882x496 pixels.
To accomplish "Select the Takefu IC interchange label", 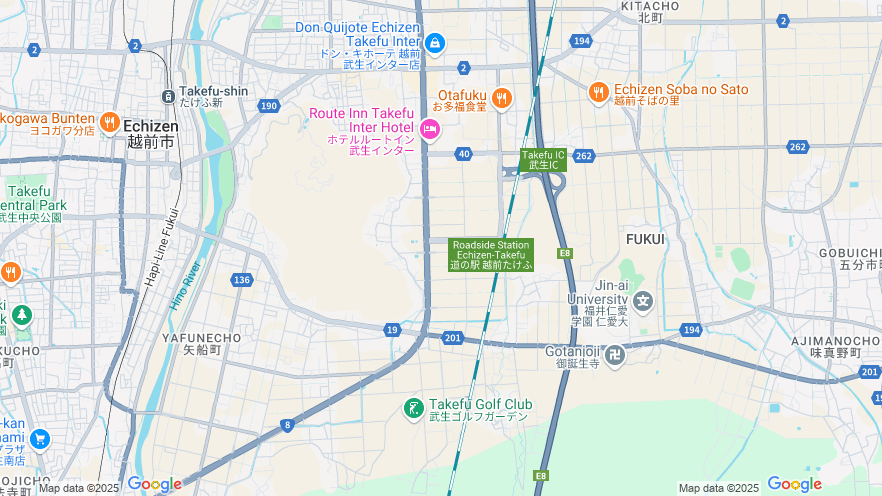I will tap(543, 159).
